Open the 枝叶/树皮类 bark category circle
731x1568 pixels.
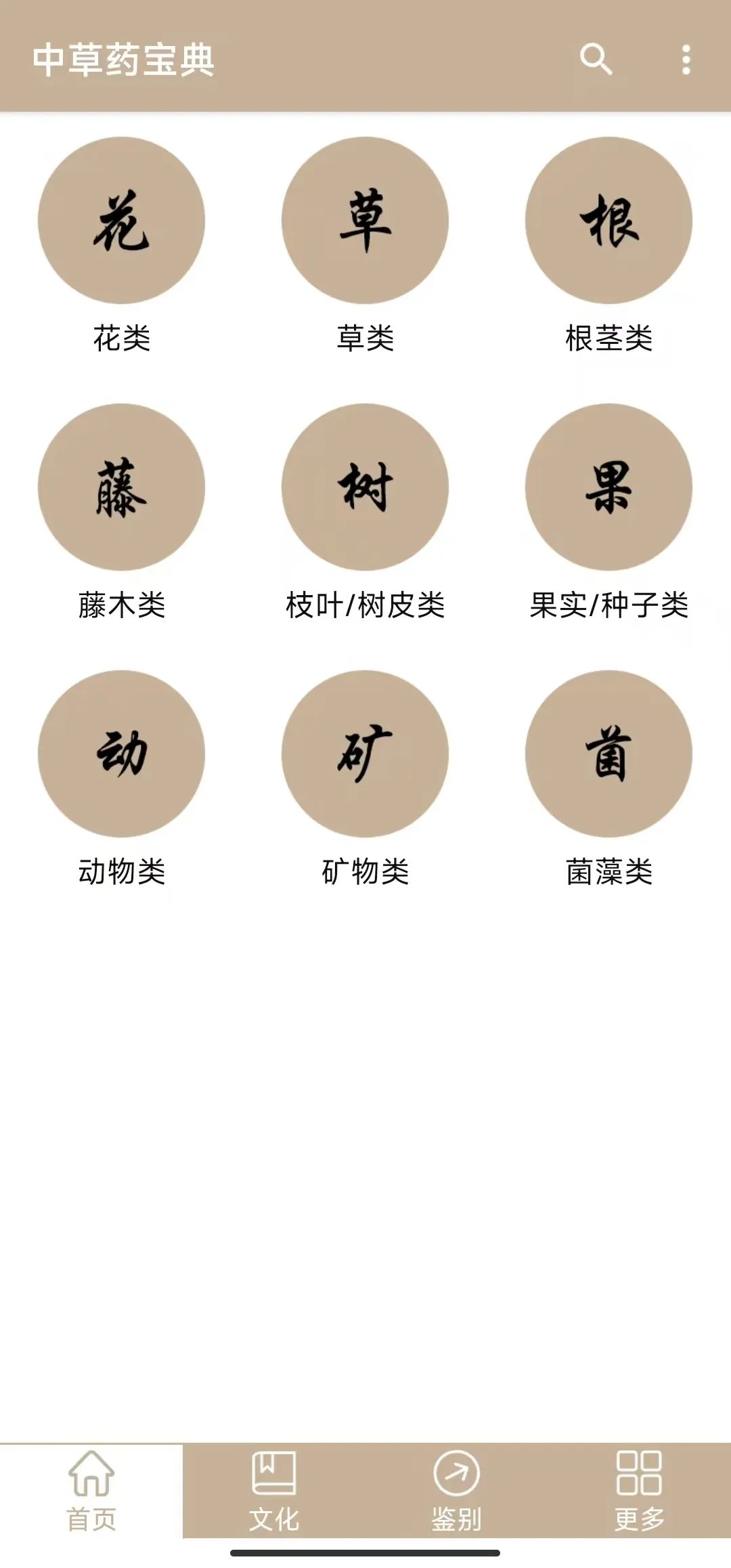pos(365,489)
